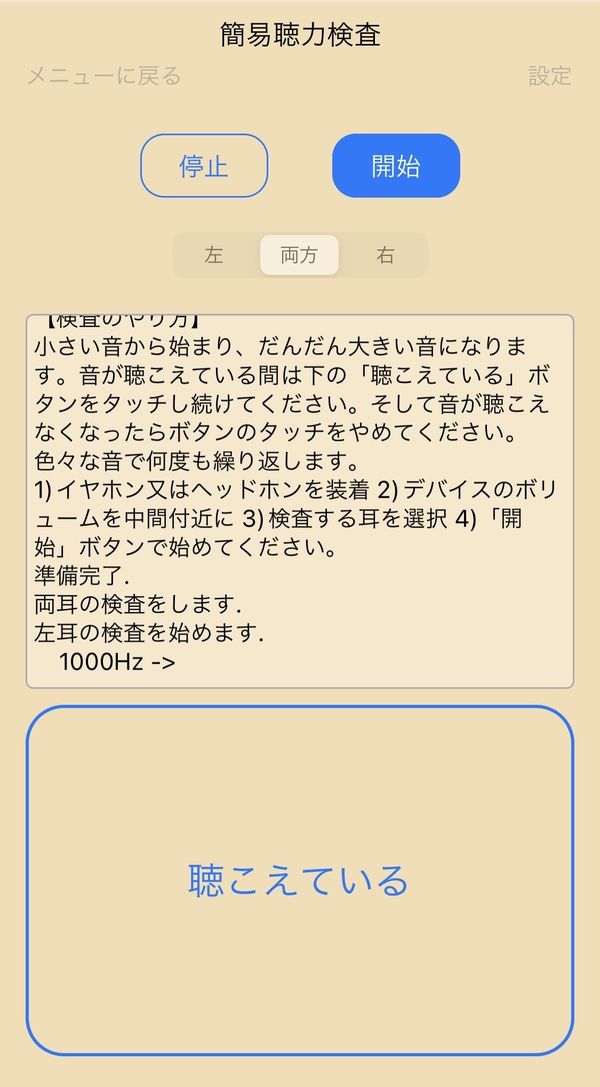Screen dimensions: 600x1087
Task: Switch to the 両方 segment
Action: [299, 255]
